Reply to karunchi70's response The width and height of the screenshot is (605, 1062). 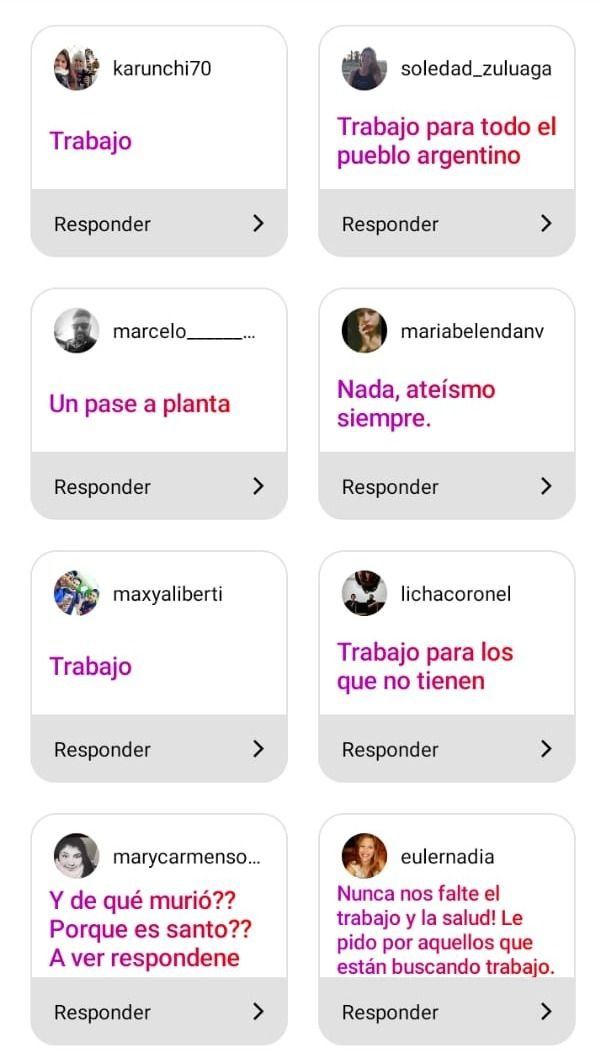158,224
